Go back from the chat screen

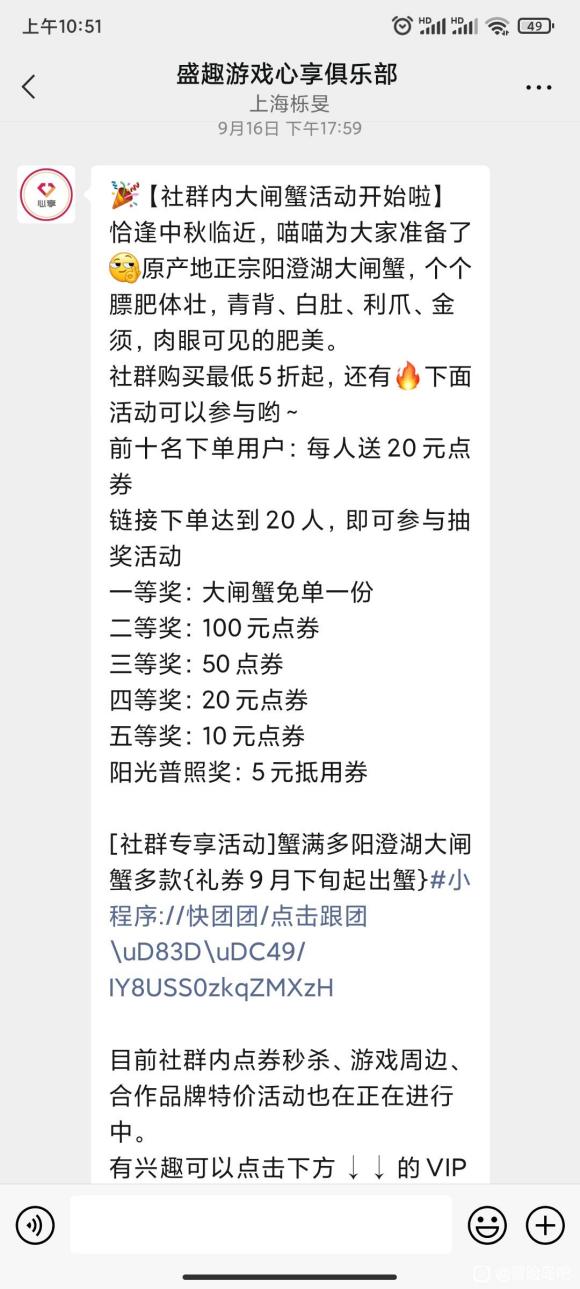(29, 87)
